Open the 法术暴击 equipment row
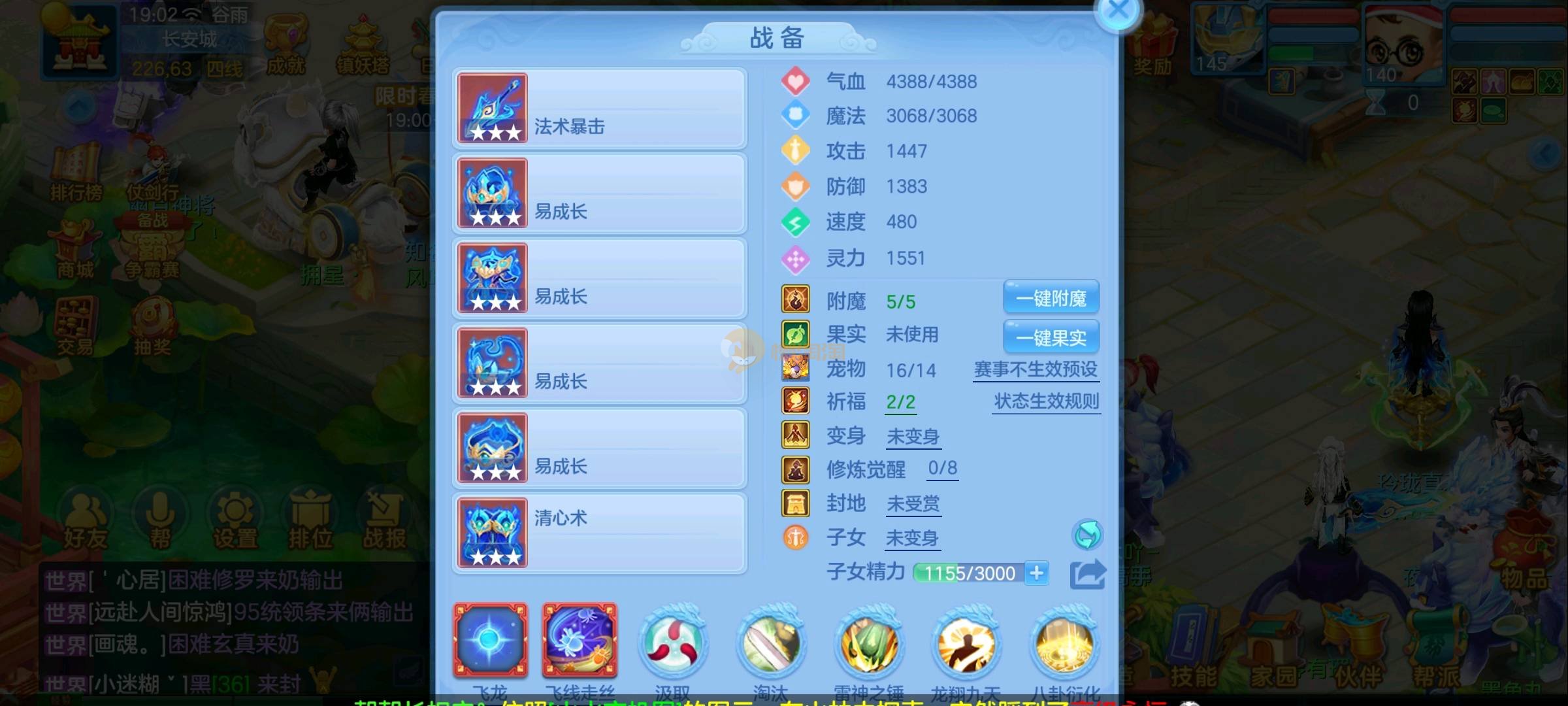Image resolution: width=1568 pixels, height=706 pixels. 599,109
